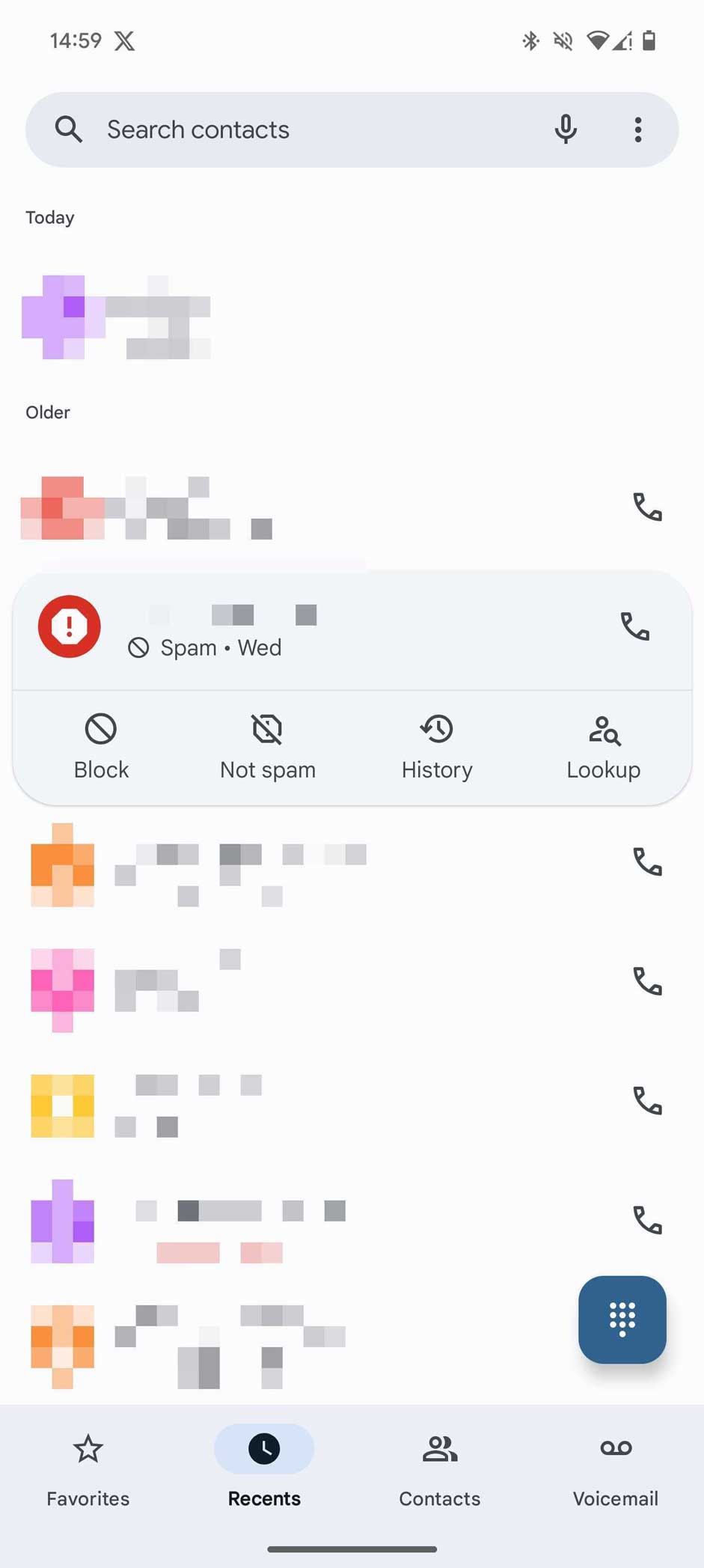
Task: Tap the dialpad floating button
Action: click(622, 1319)
